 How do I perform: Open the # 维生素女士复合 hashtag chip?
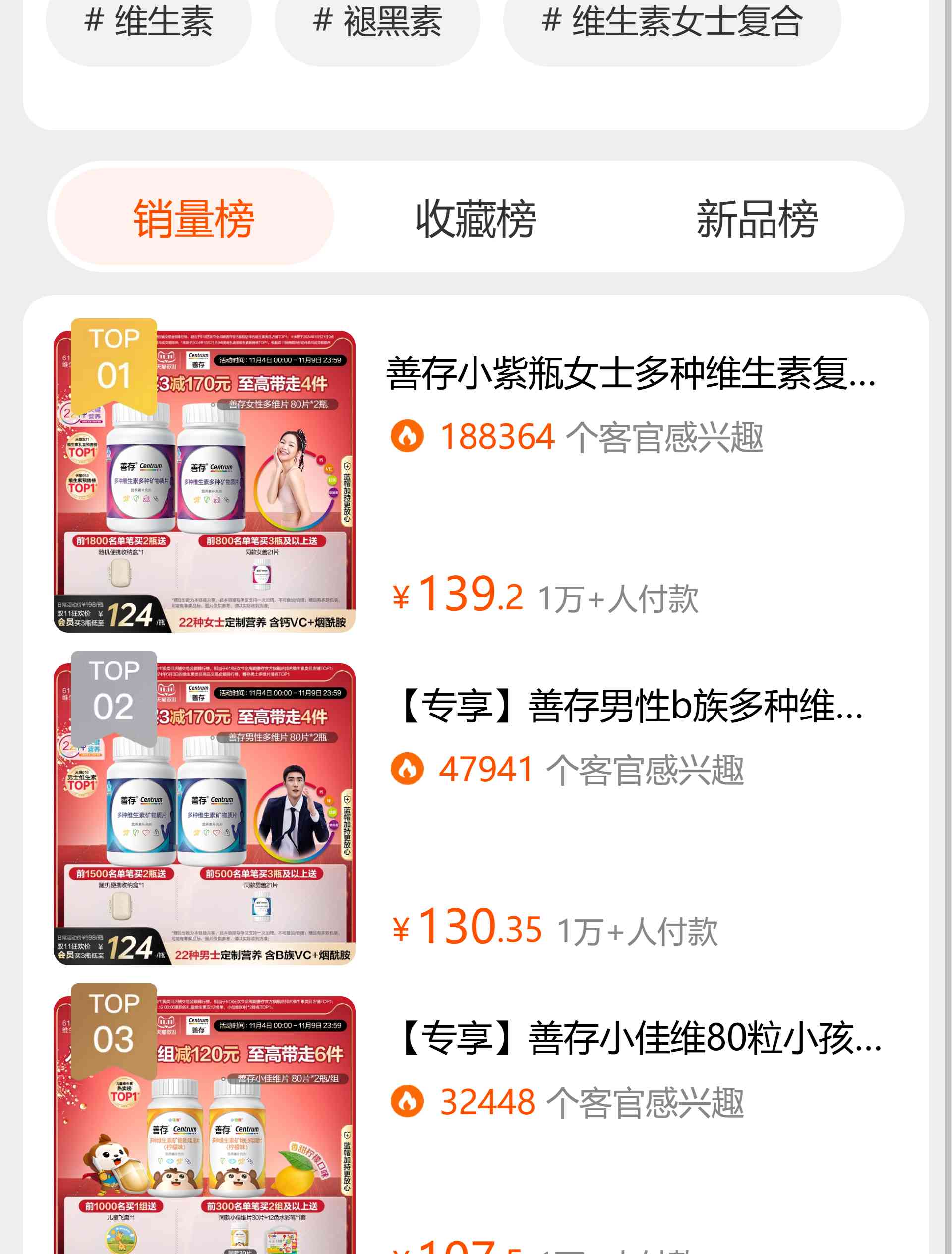[672, 24]
